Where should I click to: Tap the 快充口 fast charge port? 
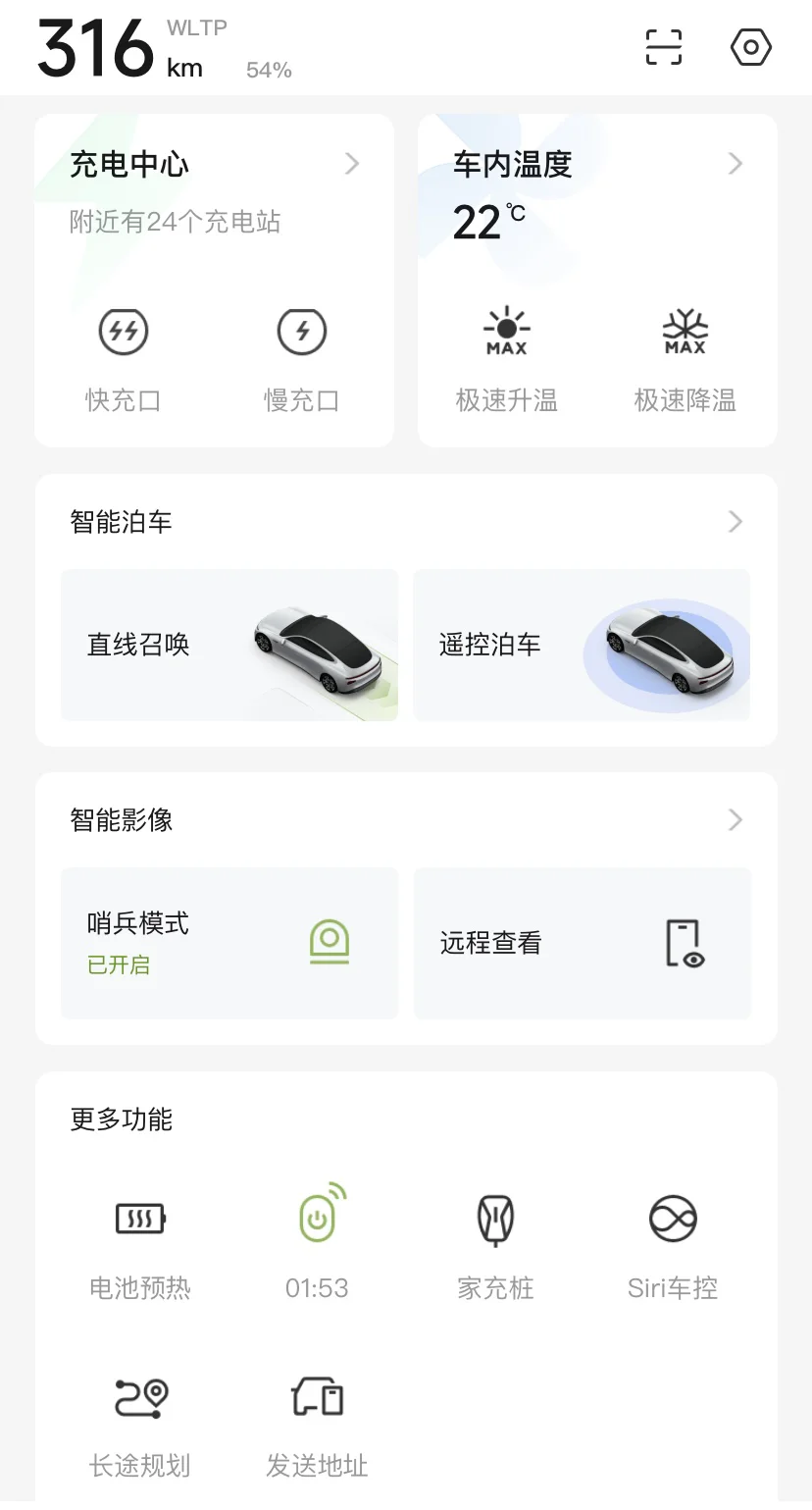[124, 357]
